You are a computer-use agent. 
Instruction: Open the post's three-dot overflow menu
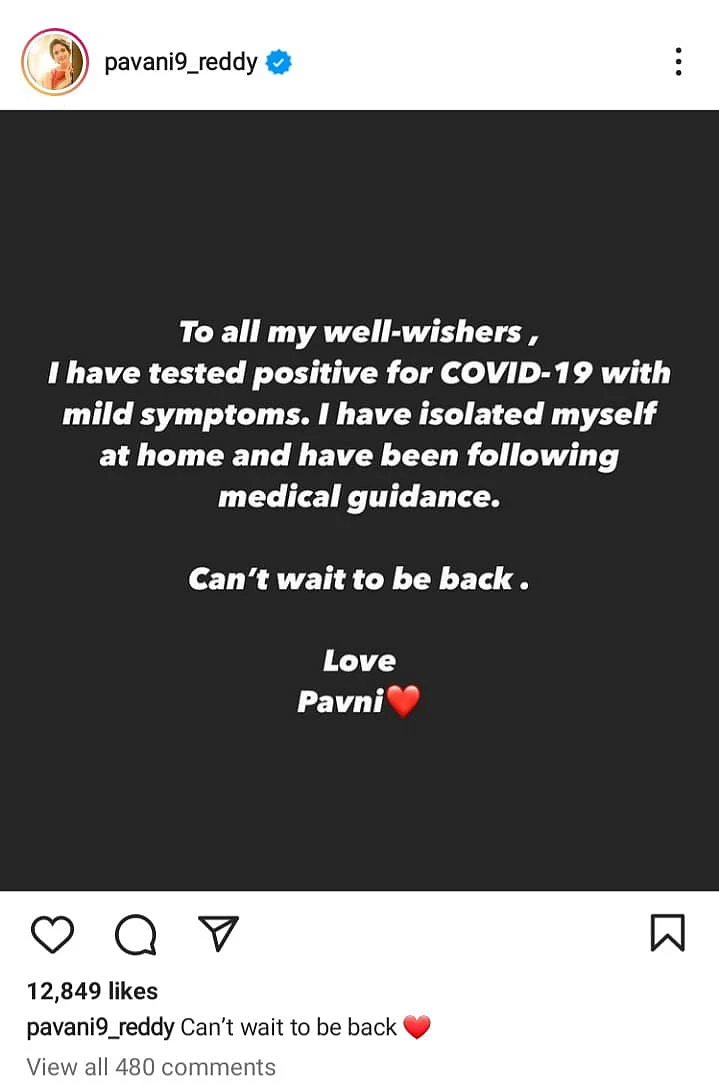(x=678, y=62)
